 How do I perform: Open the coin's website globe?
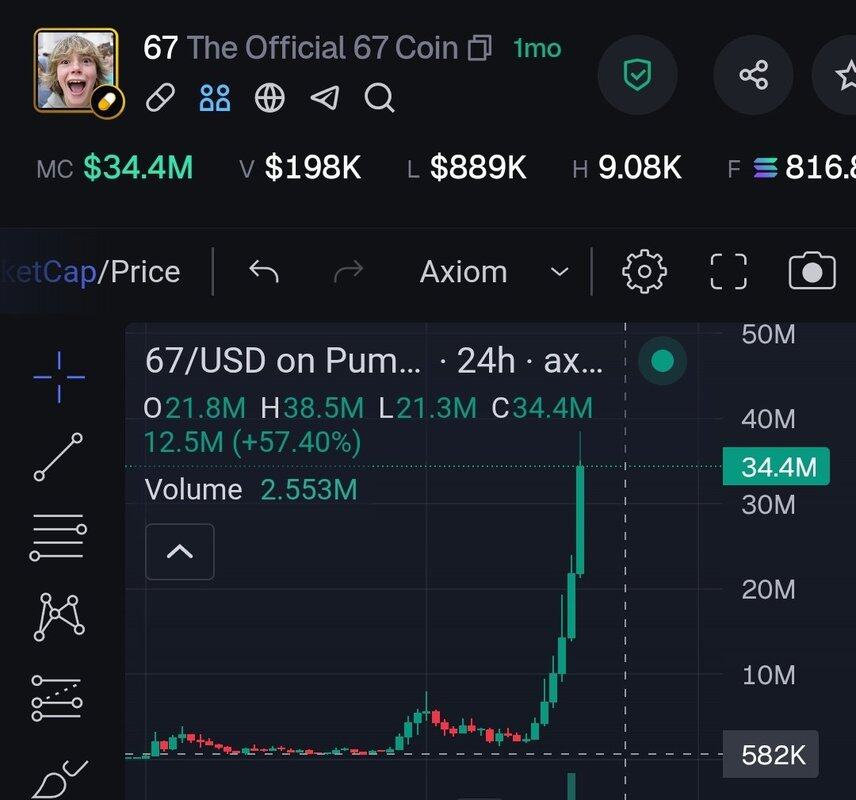[270, 97]
